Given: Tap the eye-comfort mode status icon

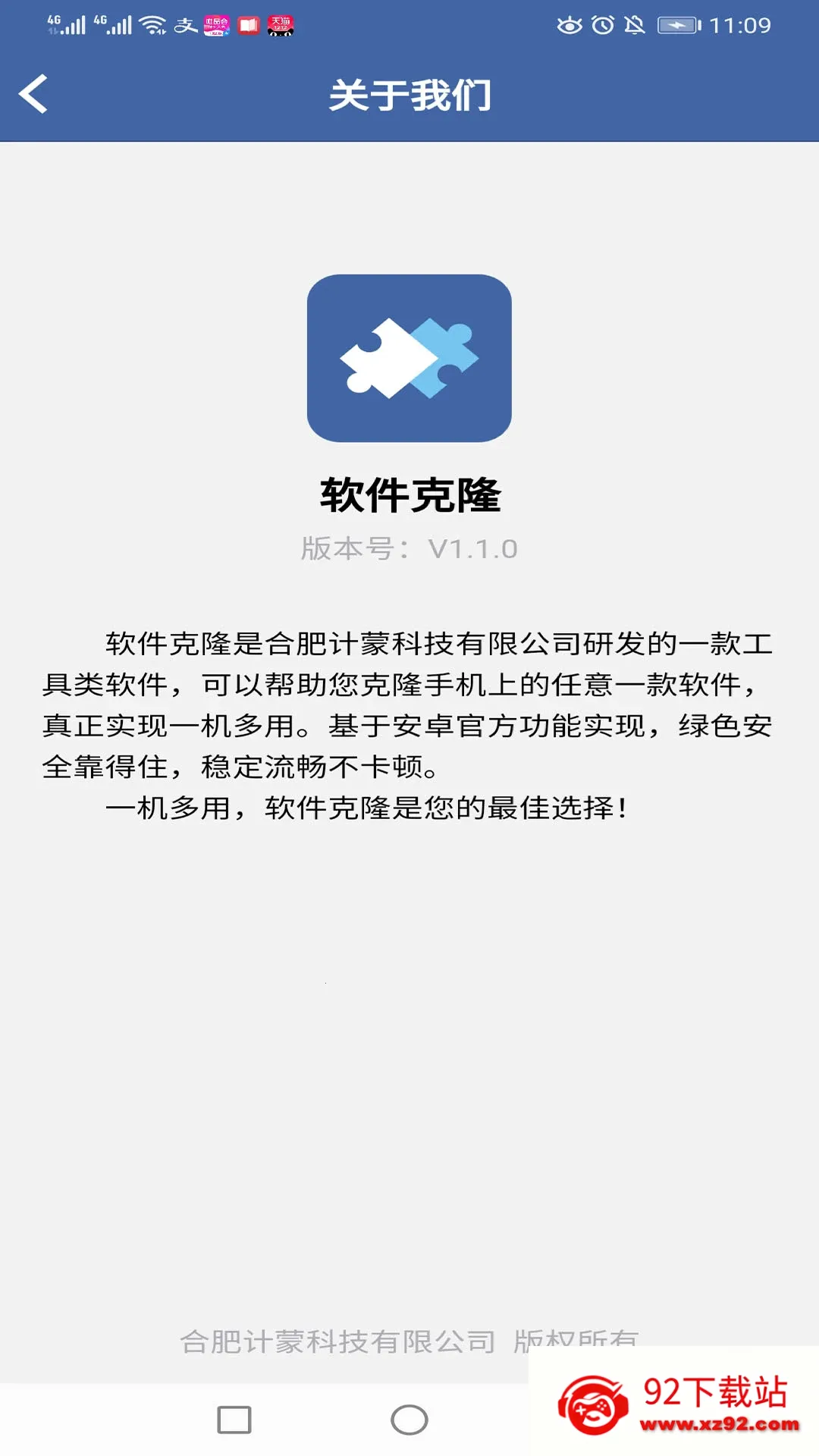Looking at the screenshot, I should point(570,24).
